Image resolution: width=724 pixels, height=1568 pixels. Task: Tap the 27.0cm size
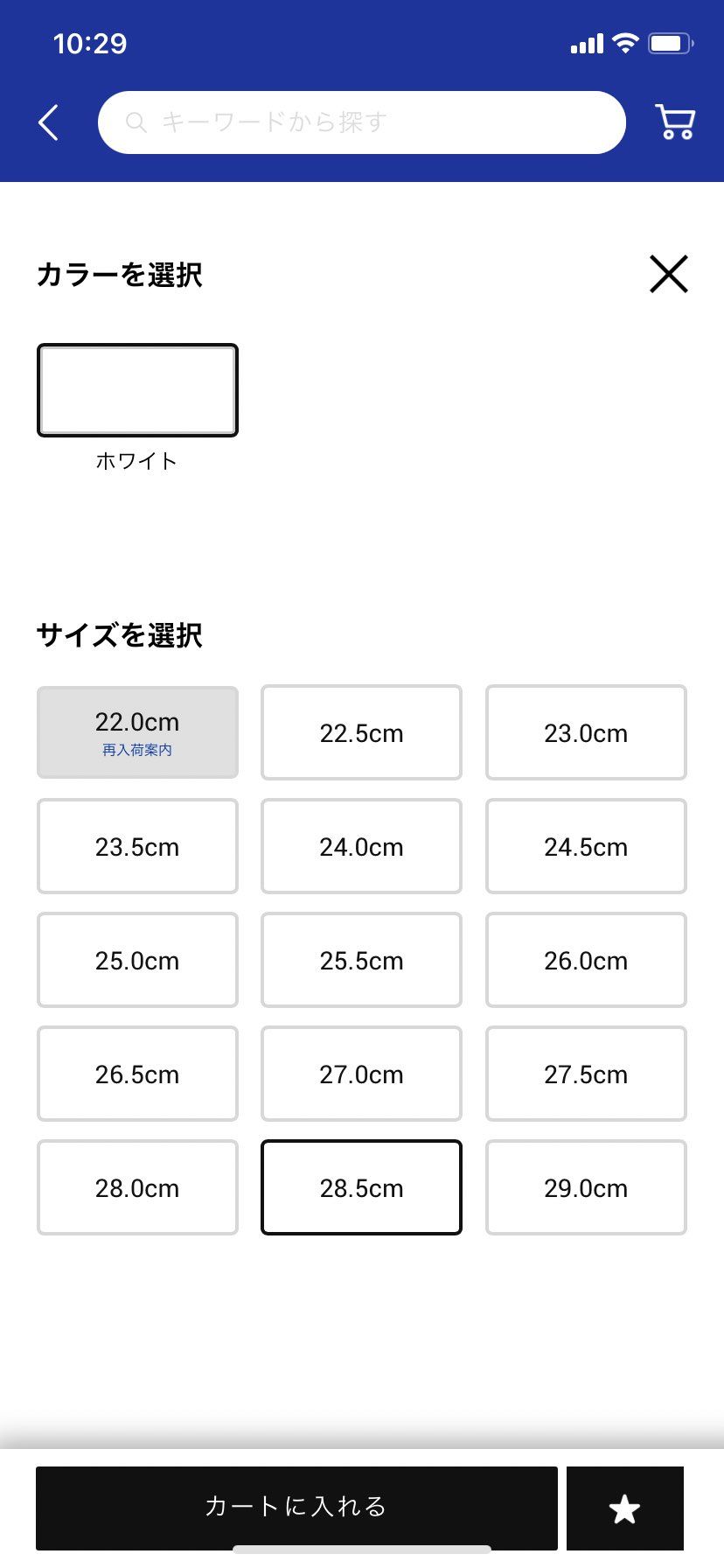click(x=361, y=1074)
